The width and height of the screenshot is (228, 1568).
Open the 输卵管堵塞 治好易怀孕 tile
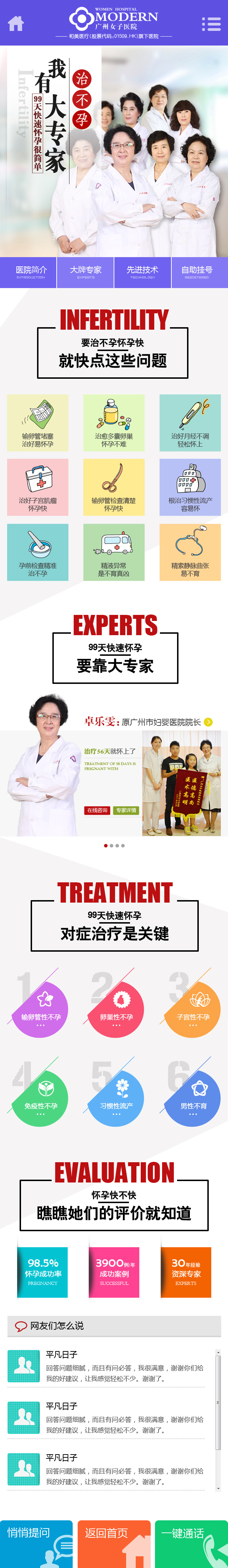[38, 422]
